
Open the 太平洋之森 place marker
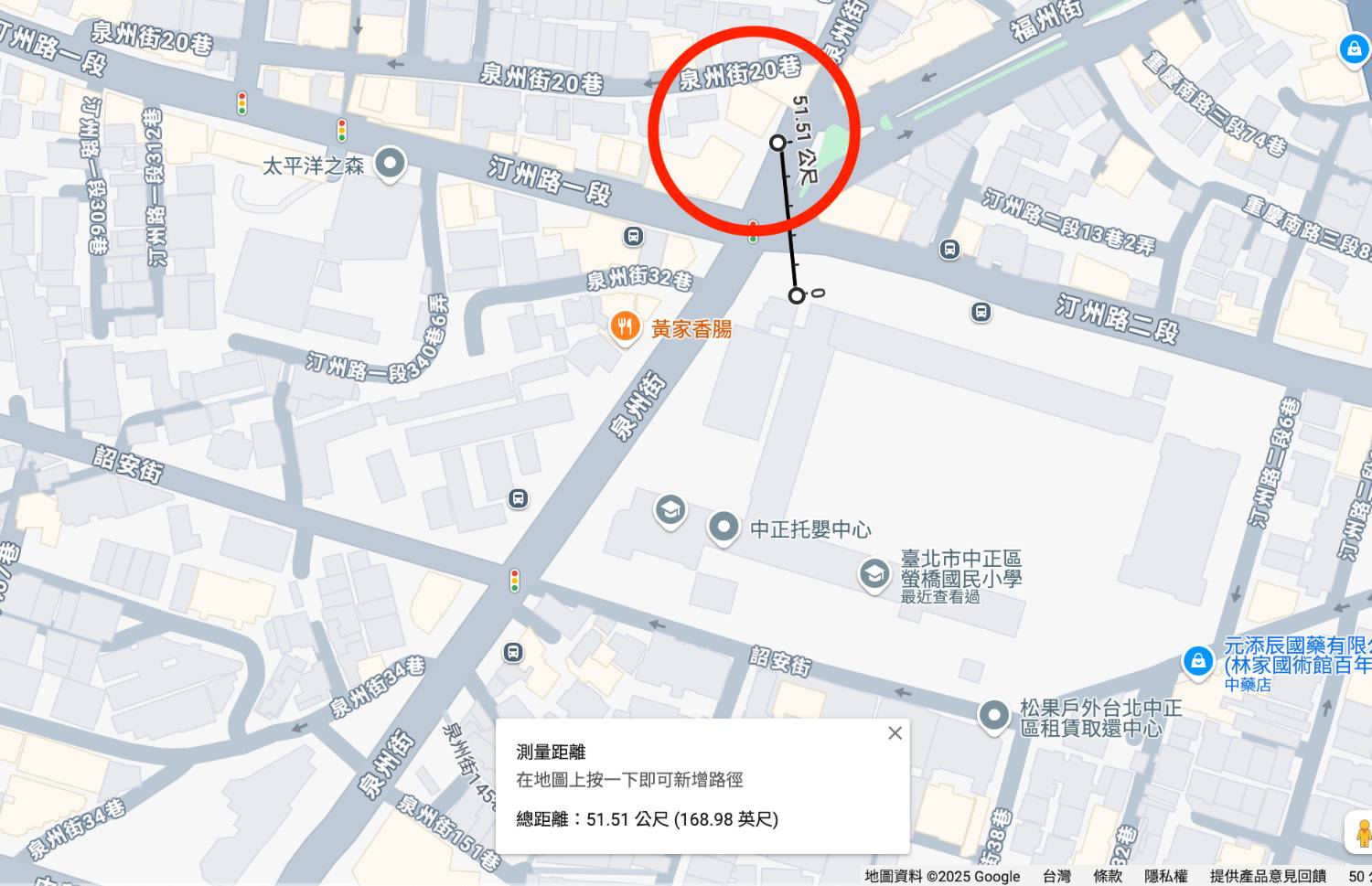point(391,164)
